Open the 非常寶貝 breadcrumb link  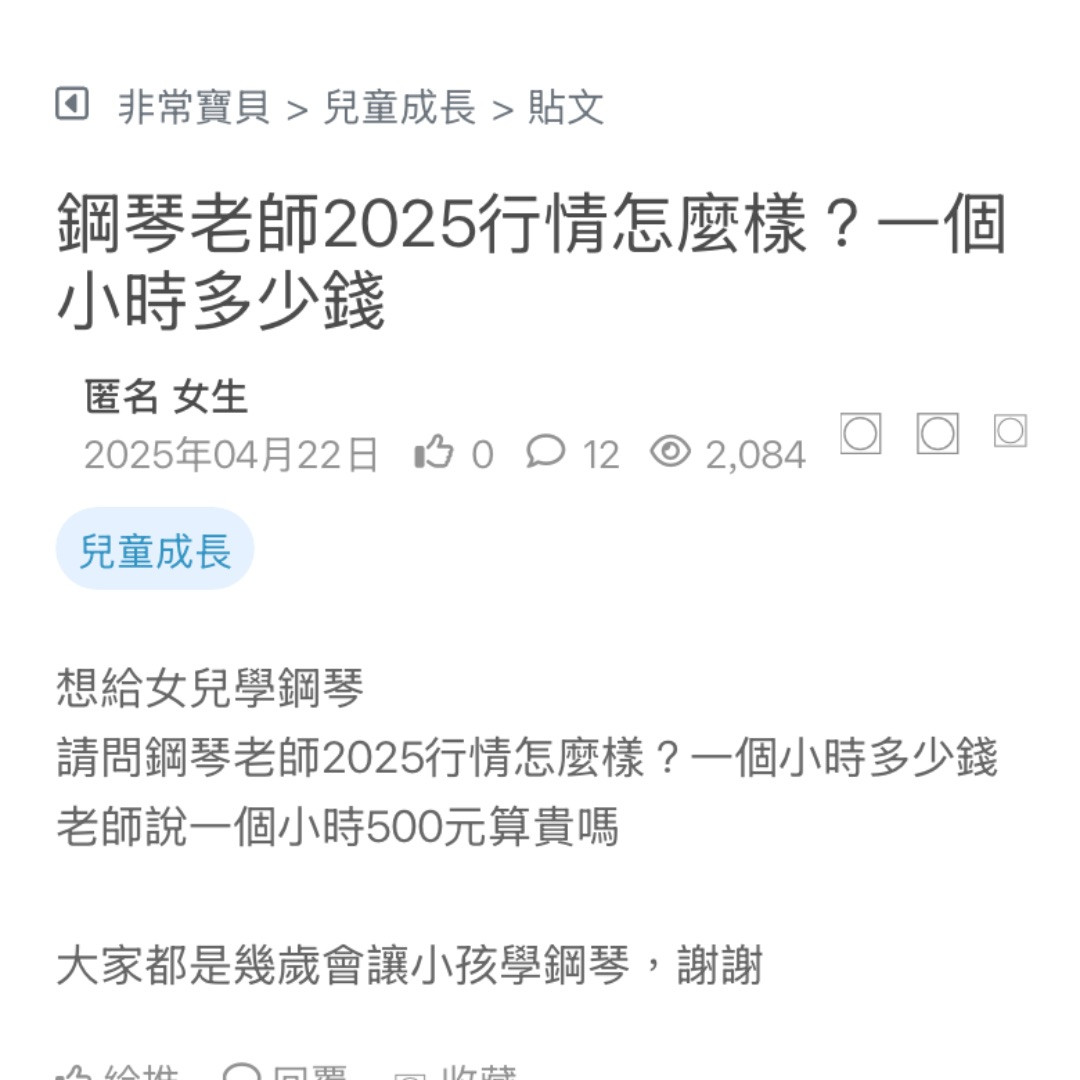(194, 107)
